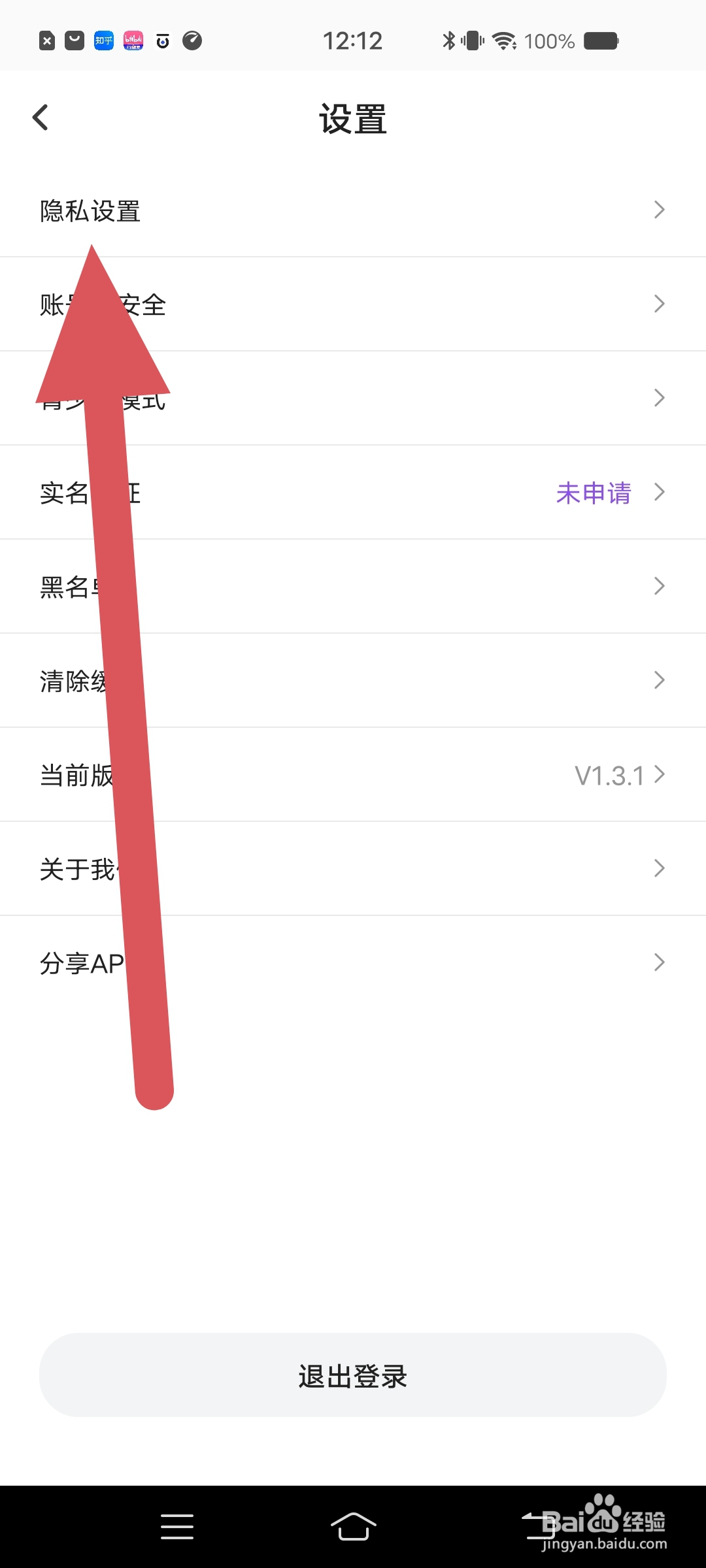Tap the speedometer notification icon in status bar
The height and width of the screenshot is (1568, 706).
tap(191, 41)
